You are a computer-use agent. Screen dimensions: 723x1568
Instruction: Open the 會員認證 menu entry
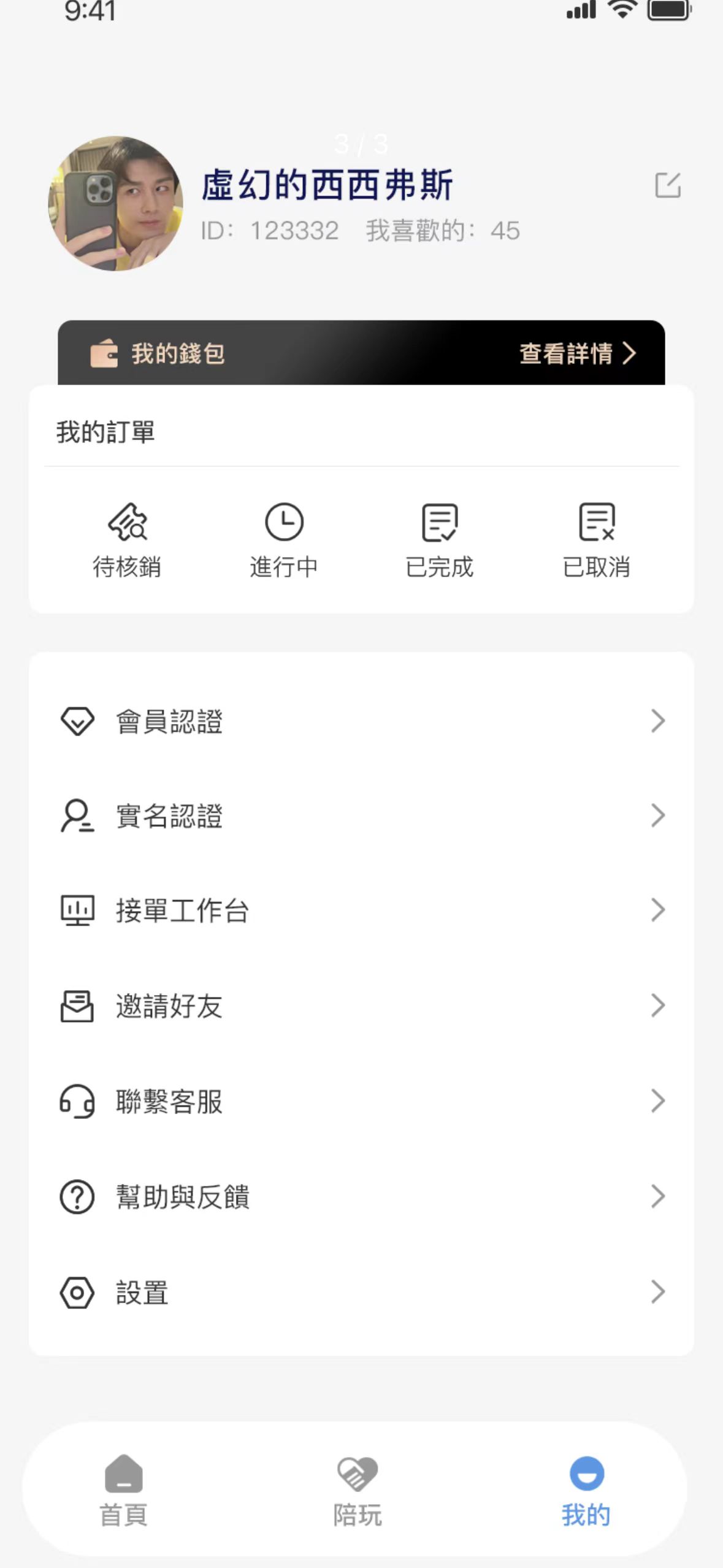170,723
